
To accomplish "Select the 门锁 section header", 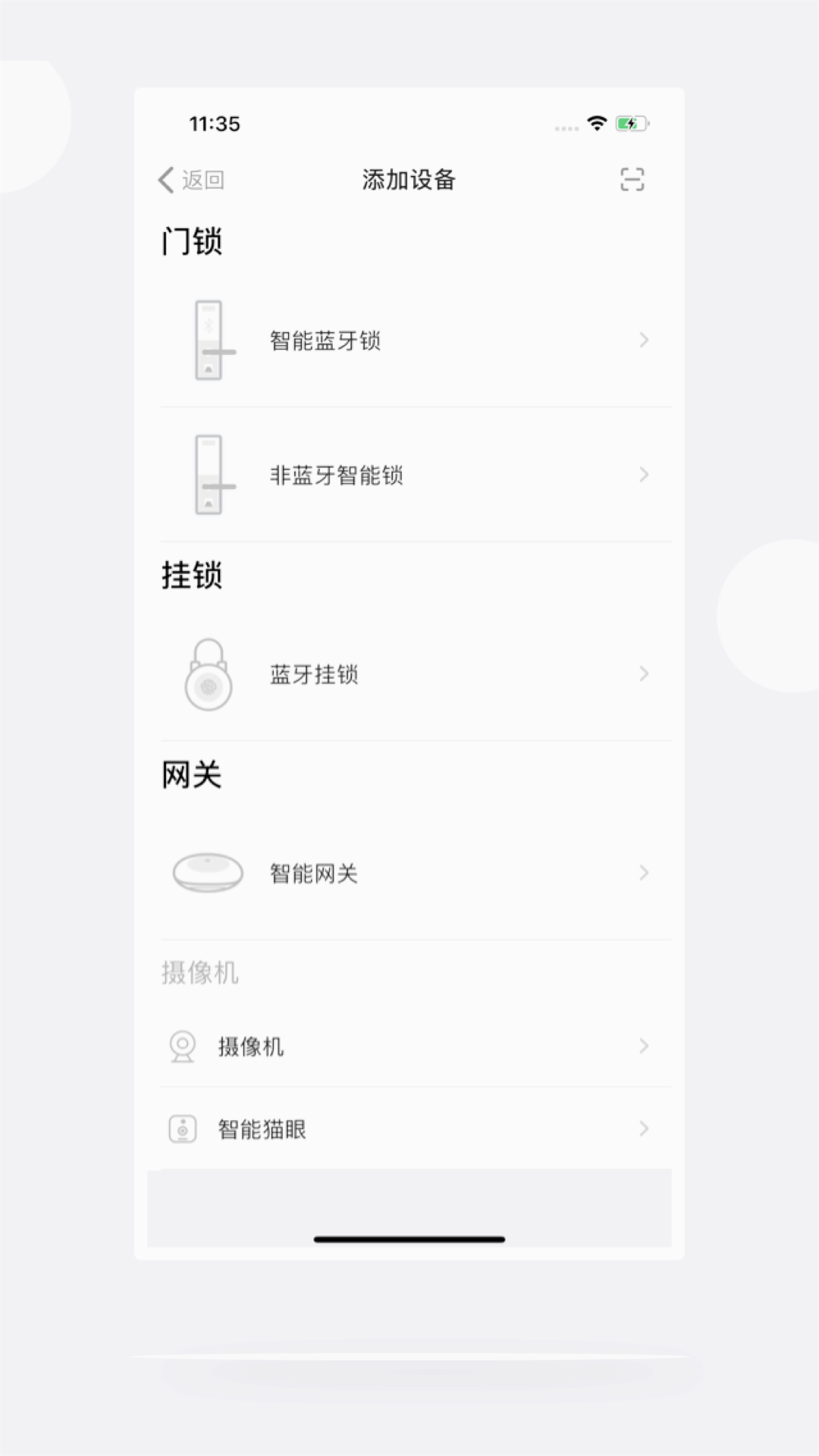I will [190, 240].
